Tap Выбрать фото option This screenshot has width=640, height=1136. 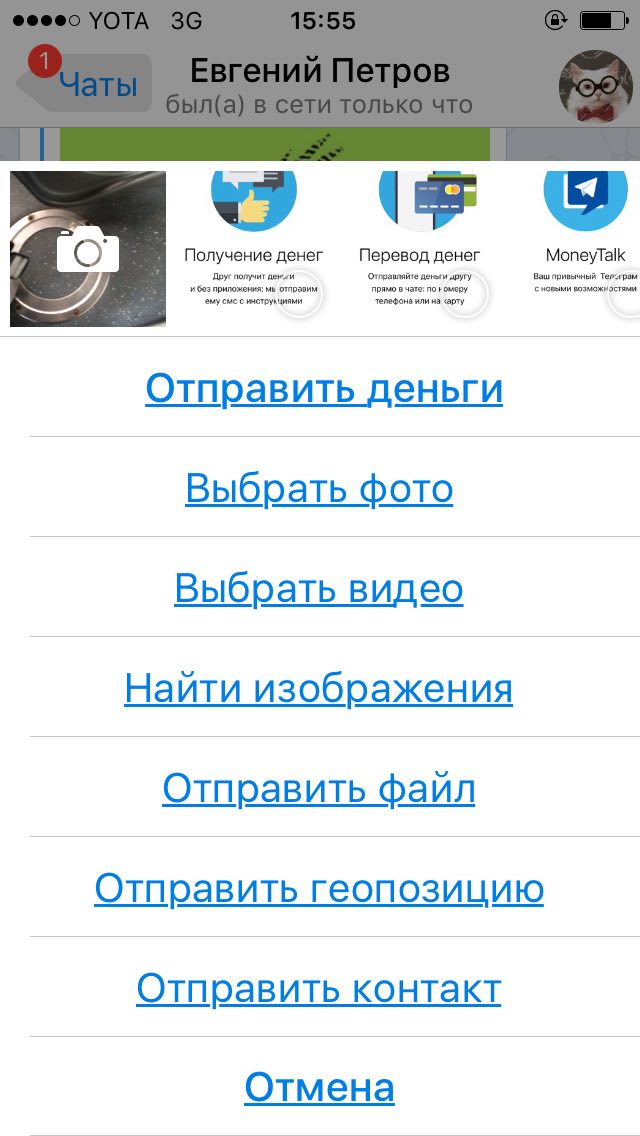coord(319,488)
